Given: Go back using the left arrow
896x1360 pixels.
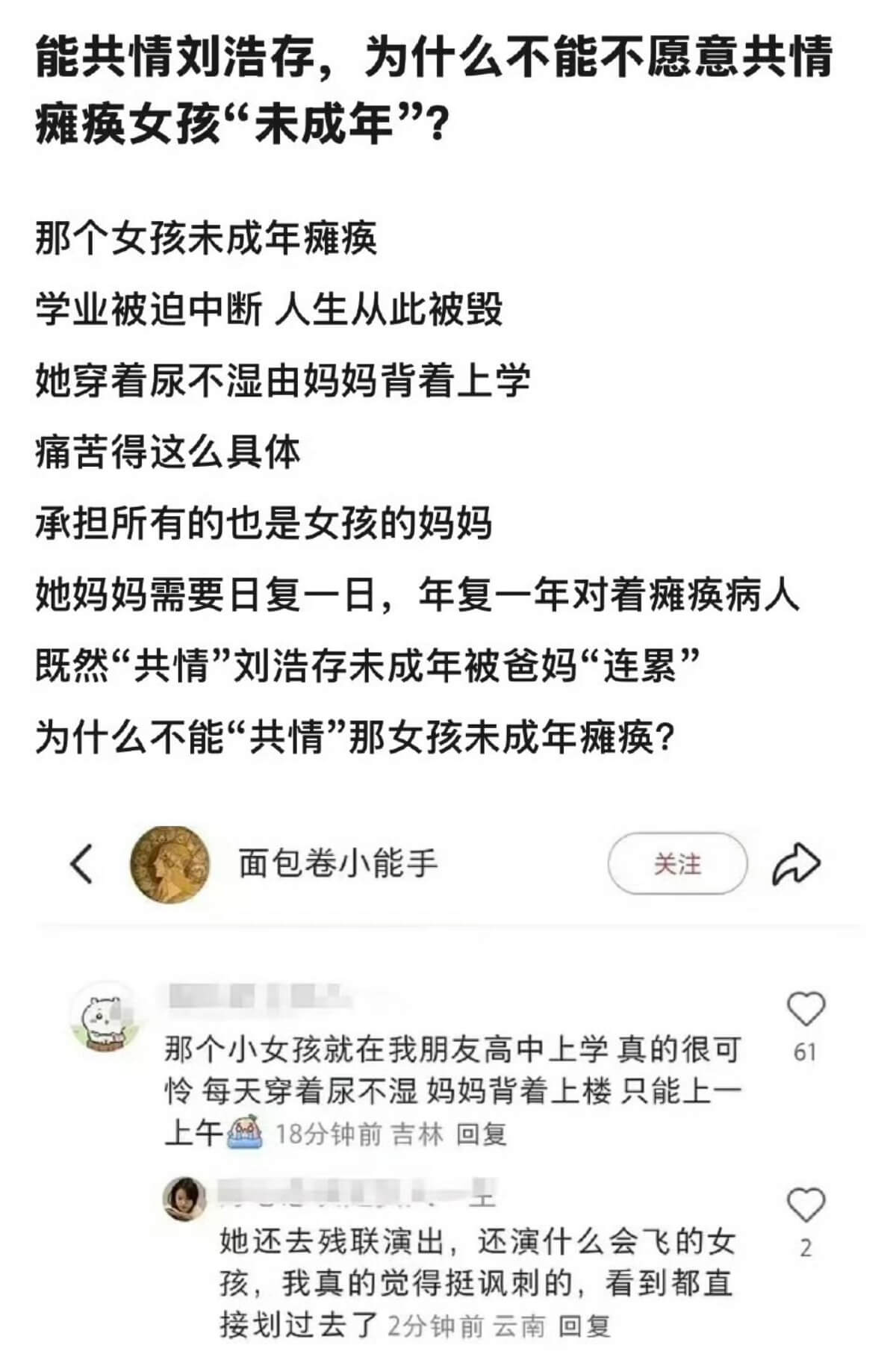Looking at the screenshot, I should click(81, 864).
